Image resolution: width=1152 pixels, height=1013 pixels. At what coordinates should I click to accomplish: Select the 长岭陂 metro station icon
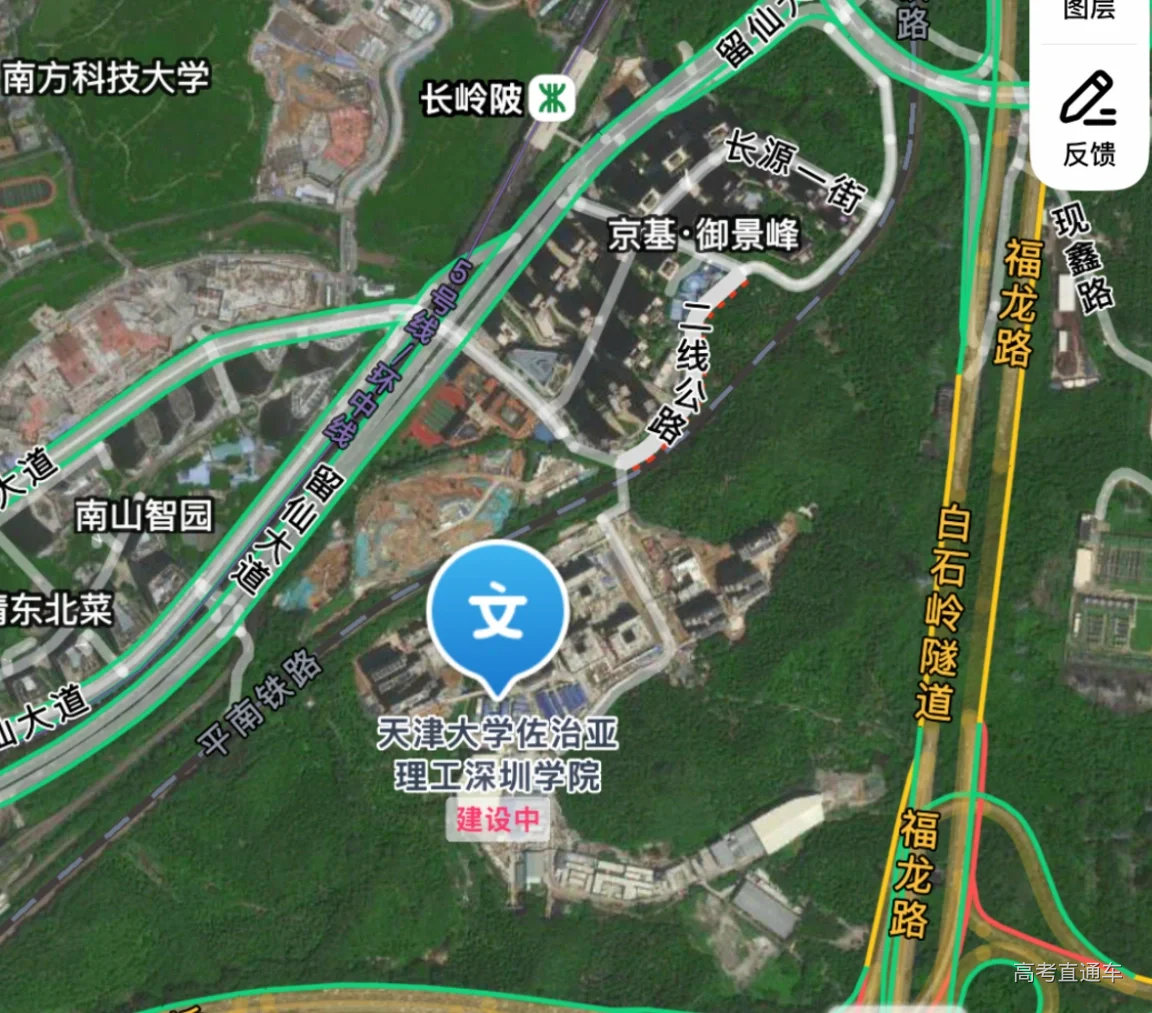[549, 100]
